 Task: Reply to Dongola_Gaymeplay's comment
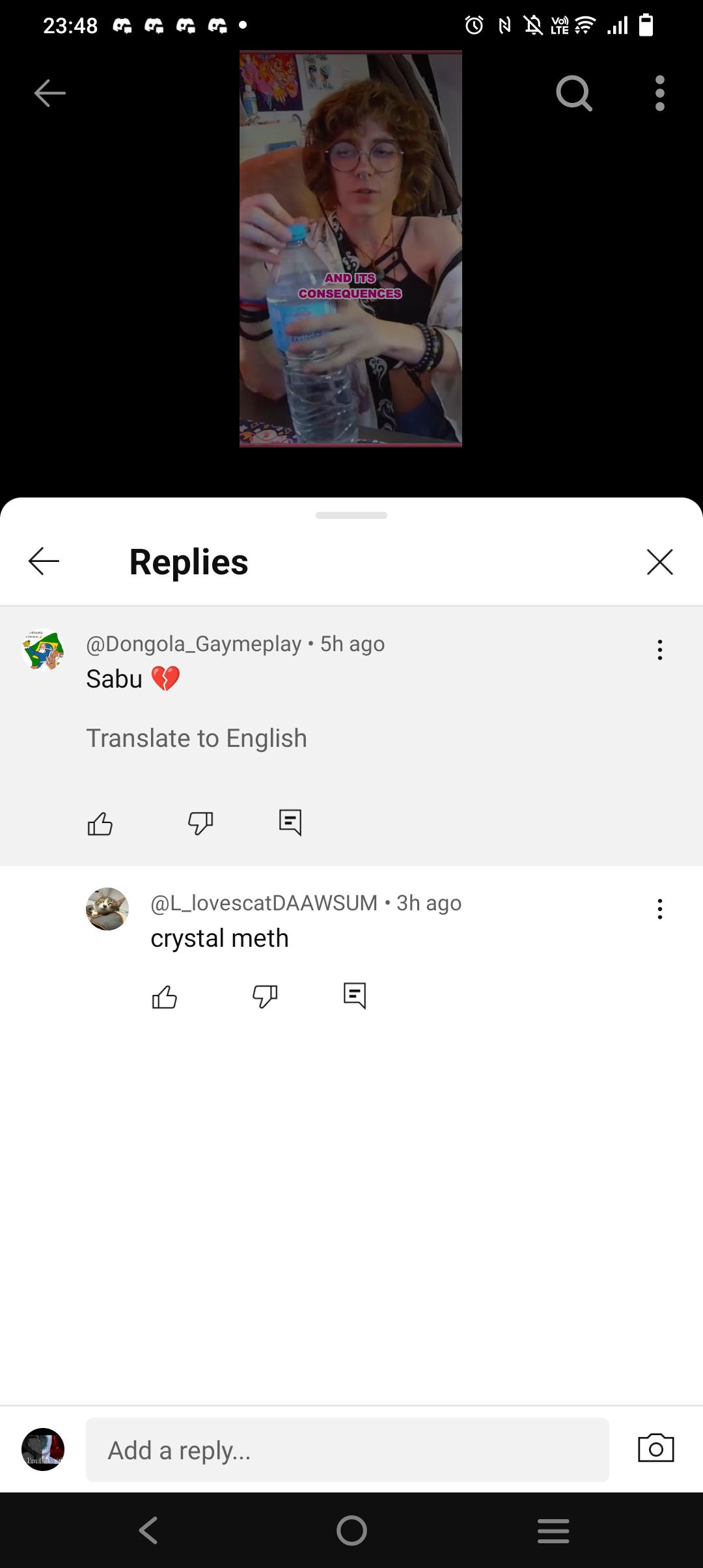coord(290,822)
